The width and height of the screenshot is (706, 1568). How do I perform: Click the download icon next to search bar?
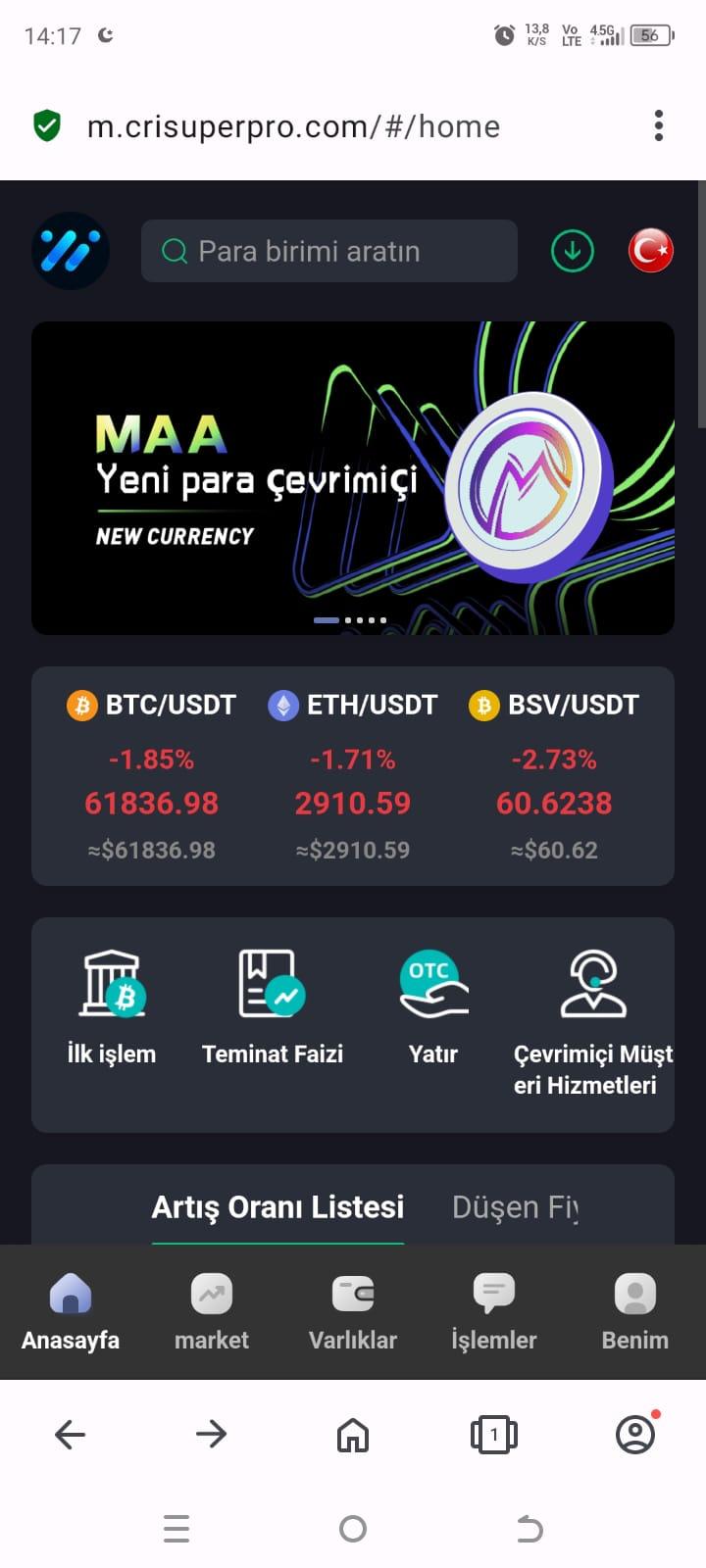click(x=572, y=251)
